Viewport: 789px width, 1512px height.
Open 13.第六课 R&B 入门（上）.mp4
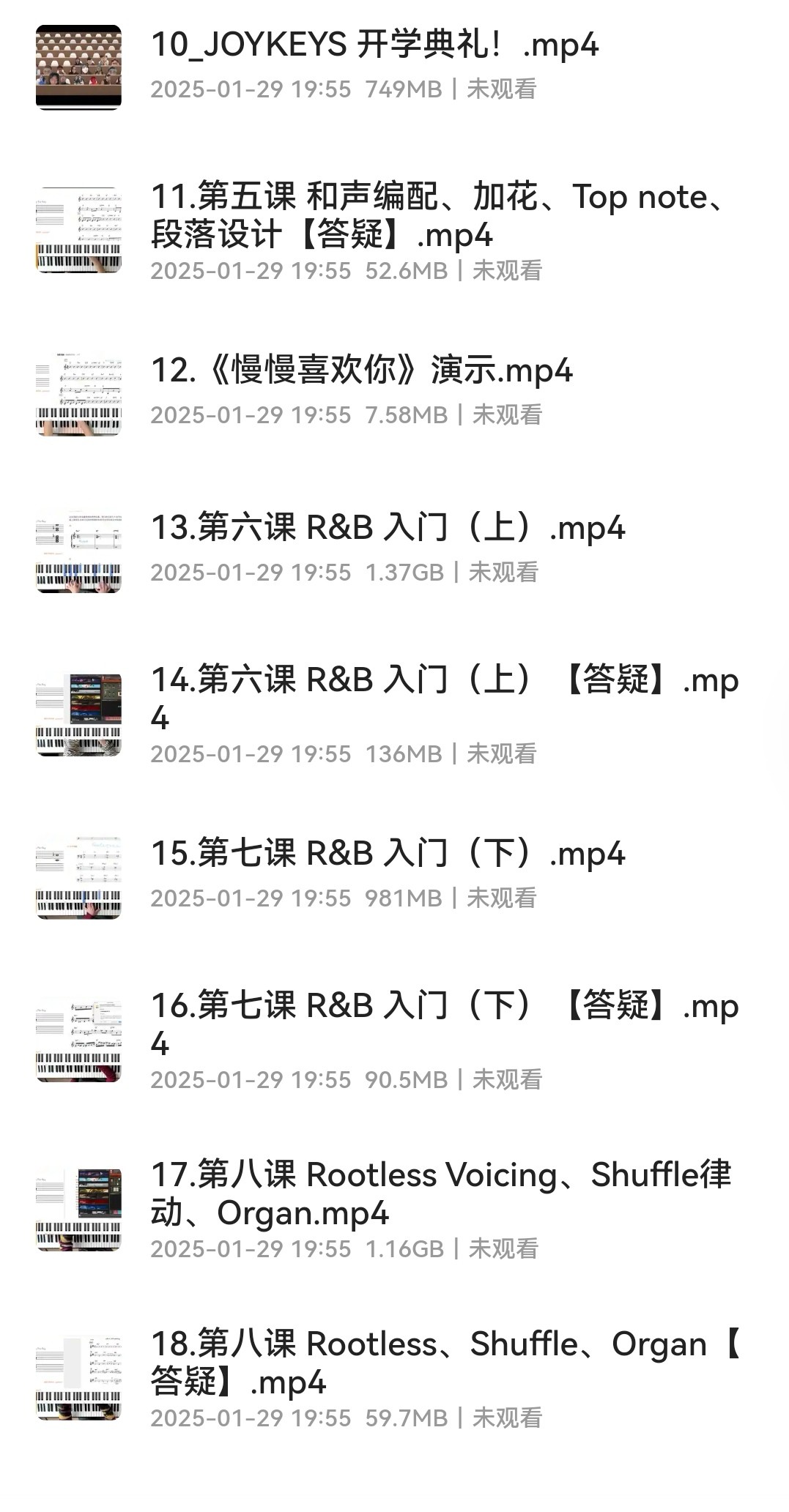tap(388, 528)
